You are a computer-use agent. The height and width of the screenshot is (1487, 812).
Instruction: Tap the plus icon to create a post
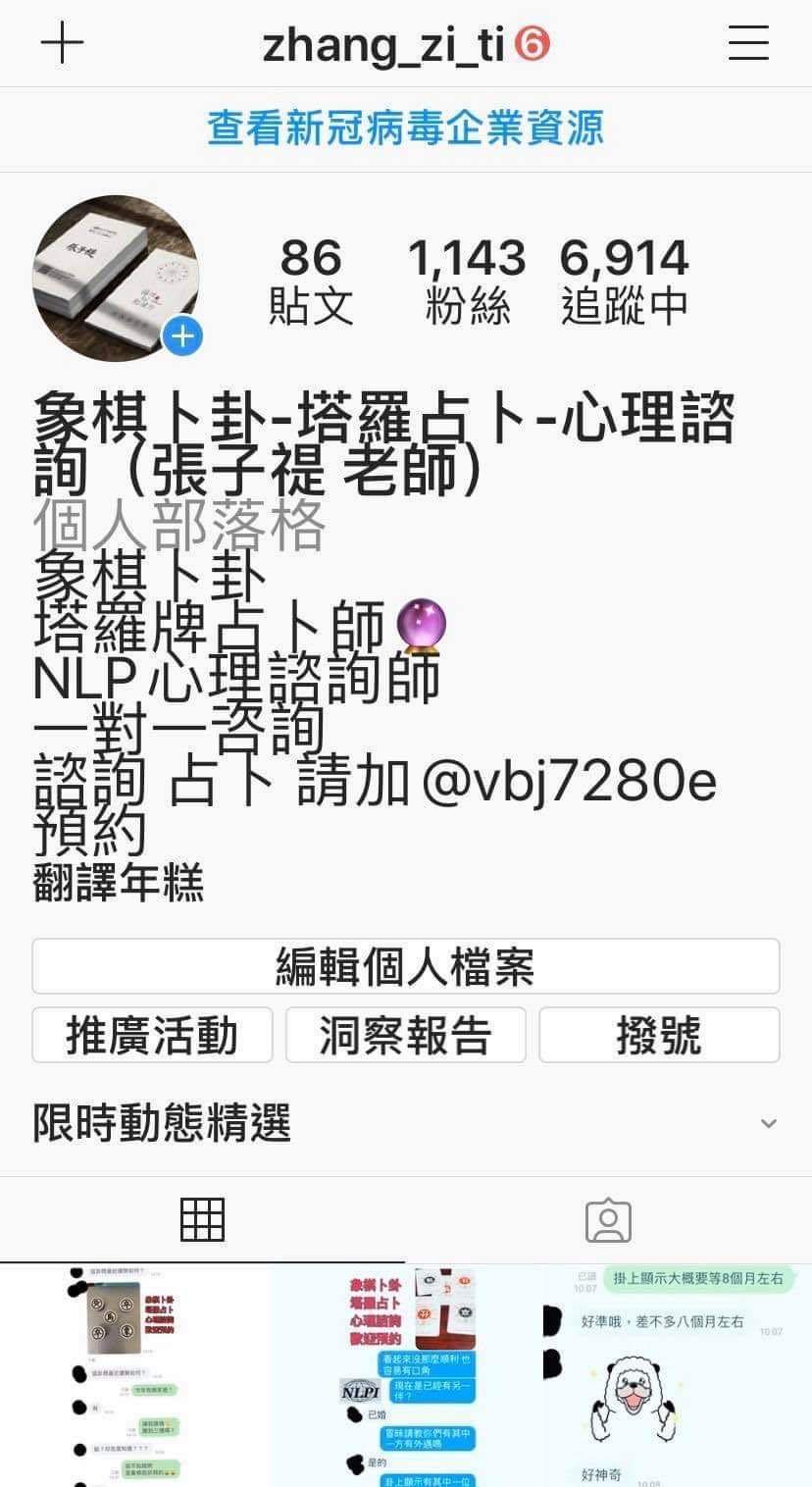coord(62,44)
